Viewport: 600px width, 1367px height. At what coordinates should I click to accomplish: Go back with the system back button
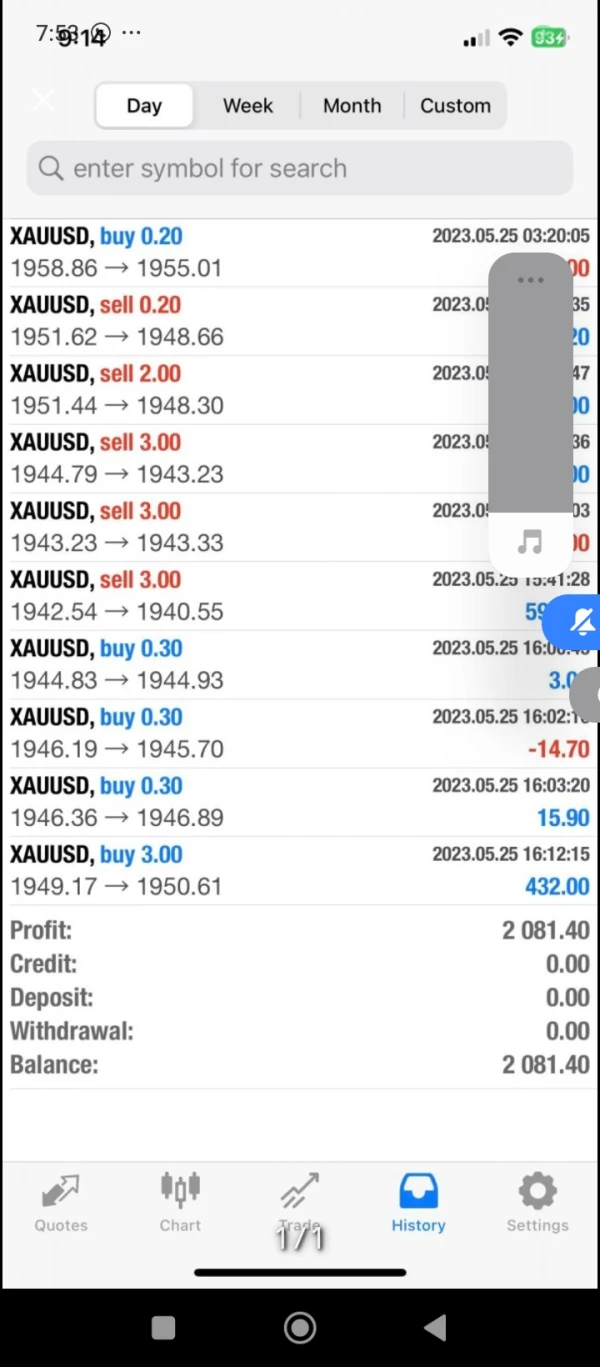[x=435, y=1327]
